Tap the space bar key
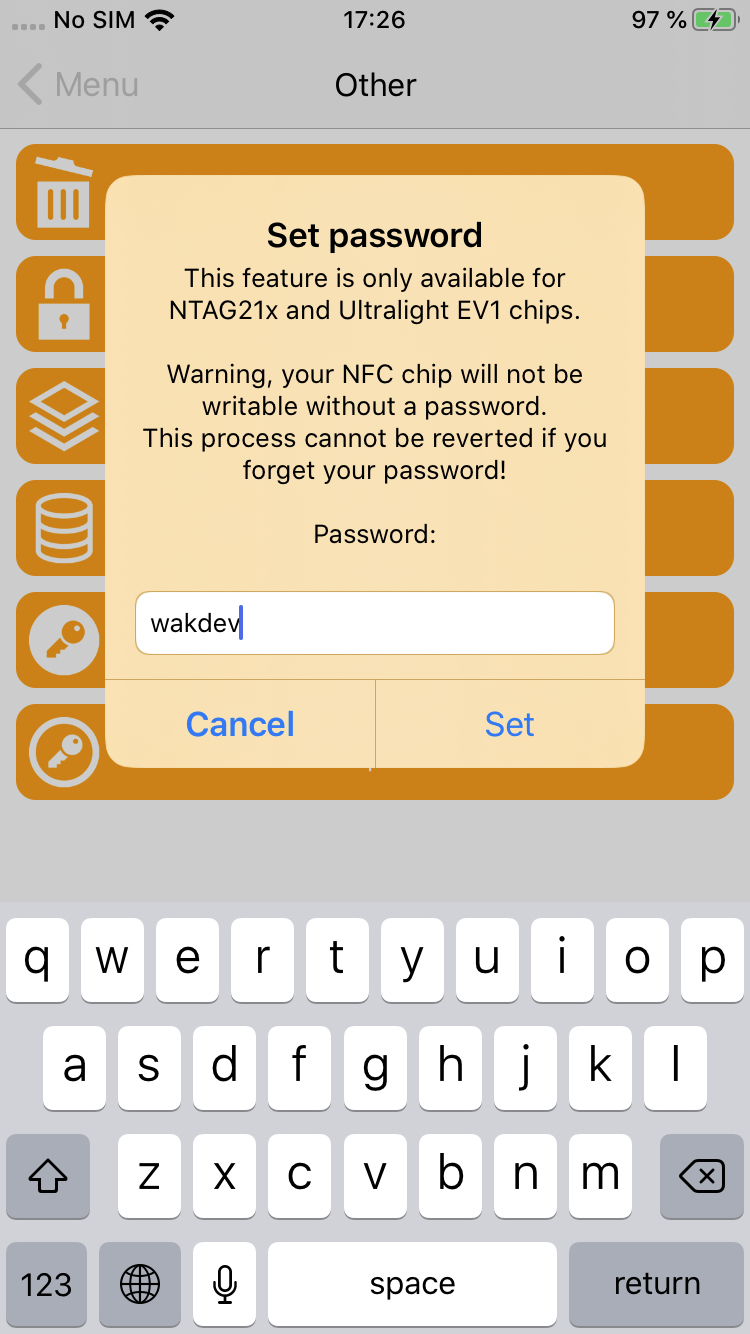Image resolution: width=750 pixels, height=1334 pixels. pos(412,1284)
